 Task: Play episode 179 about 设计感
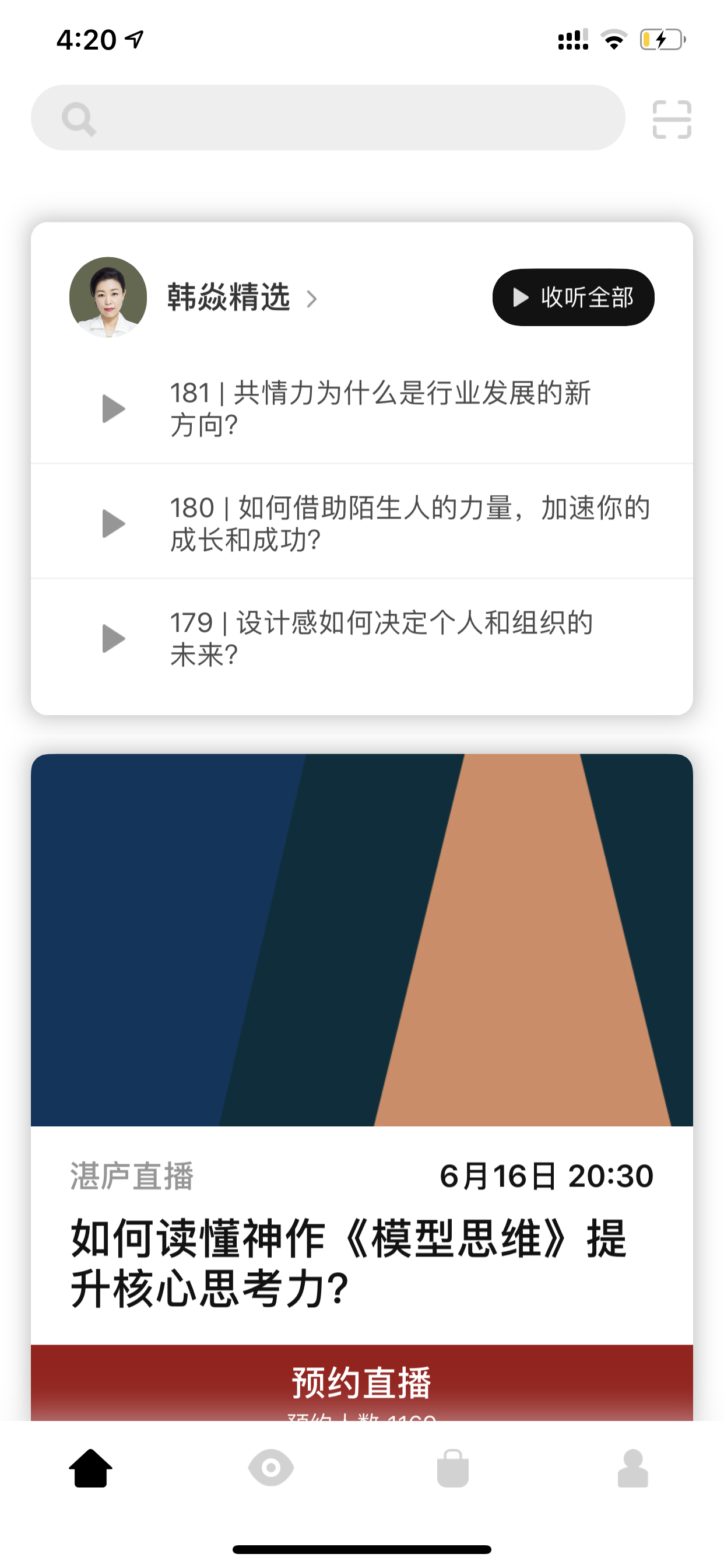point(362,639)
